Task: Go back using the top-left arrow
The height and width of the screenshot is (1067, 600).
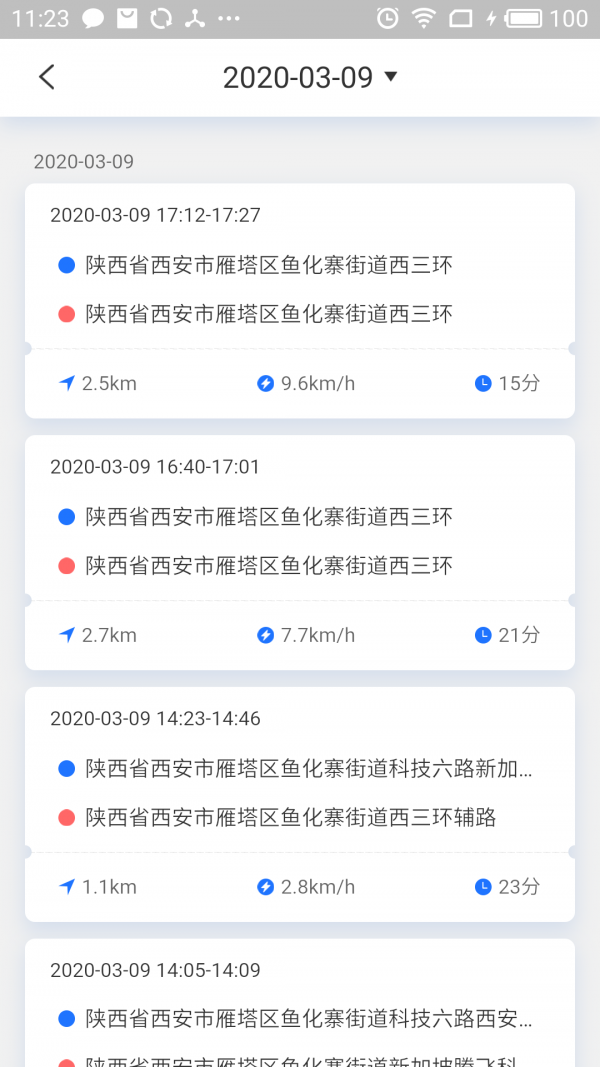Action: tap(46, 77)
